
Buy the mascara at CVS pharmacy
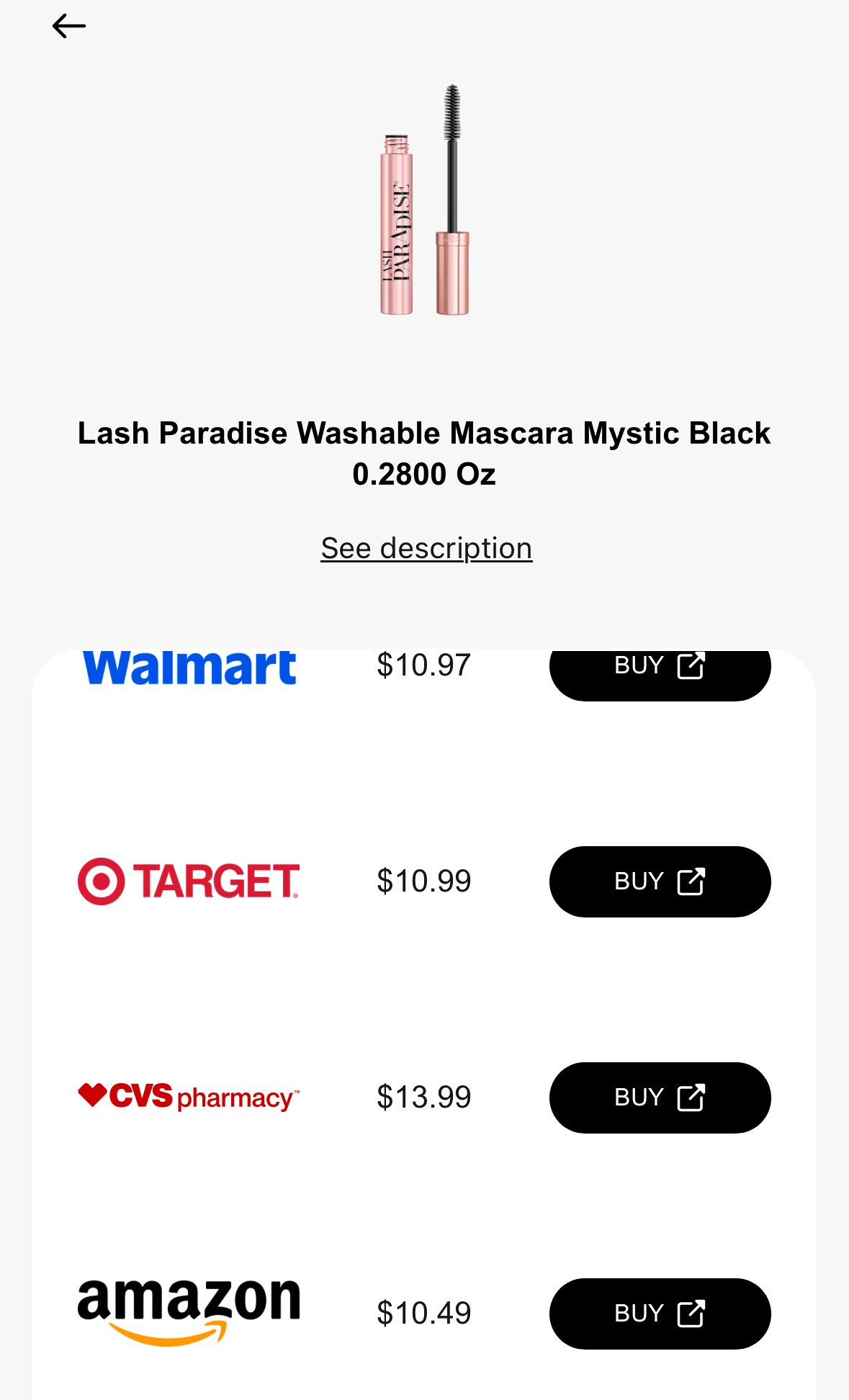coord(660,1097)
